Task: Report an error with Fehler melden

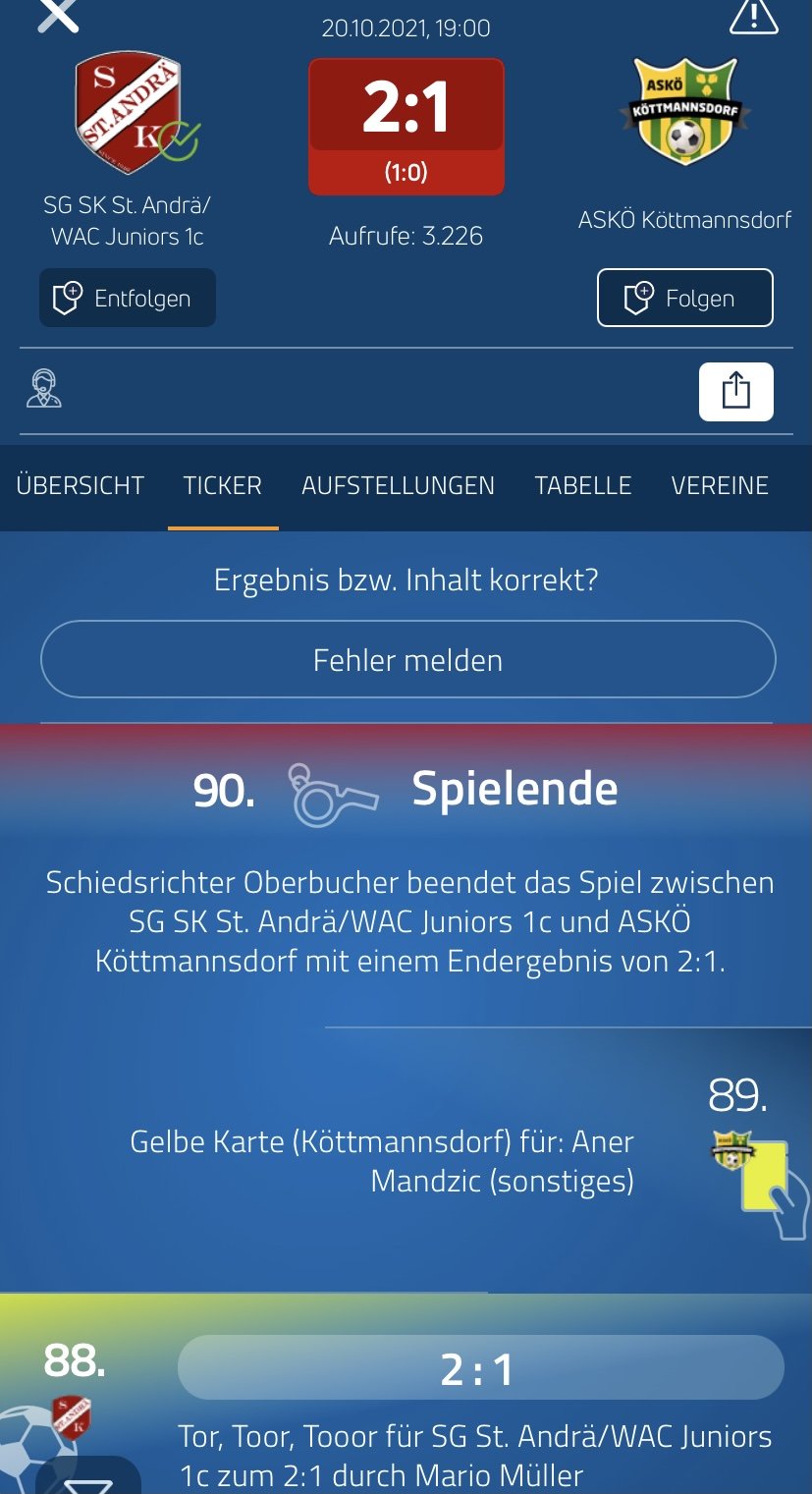Action: [407, 659]
